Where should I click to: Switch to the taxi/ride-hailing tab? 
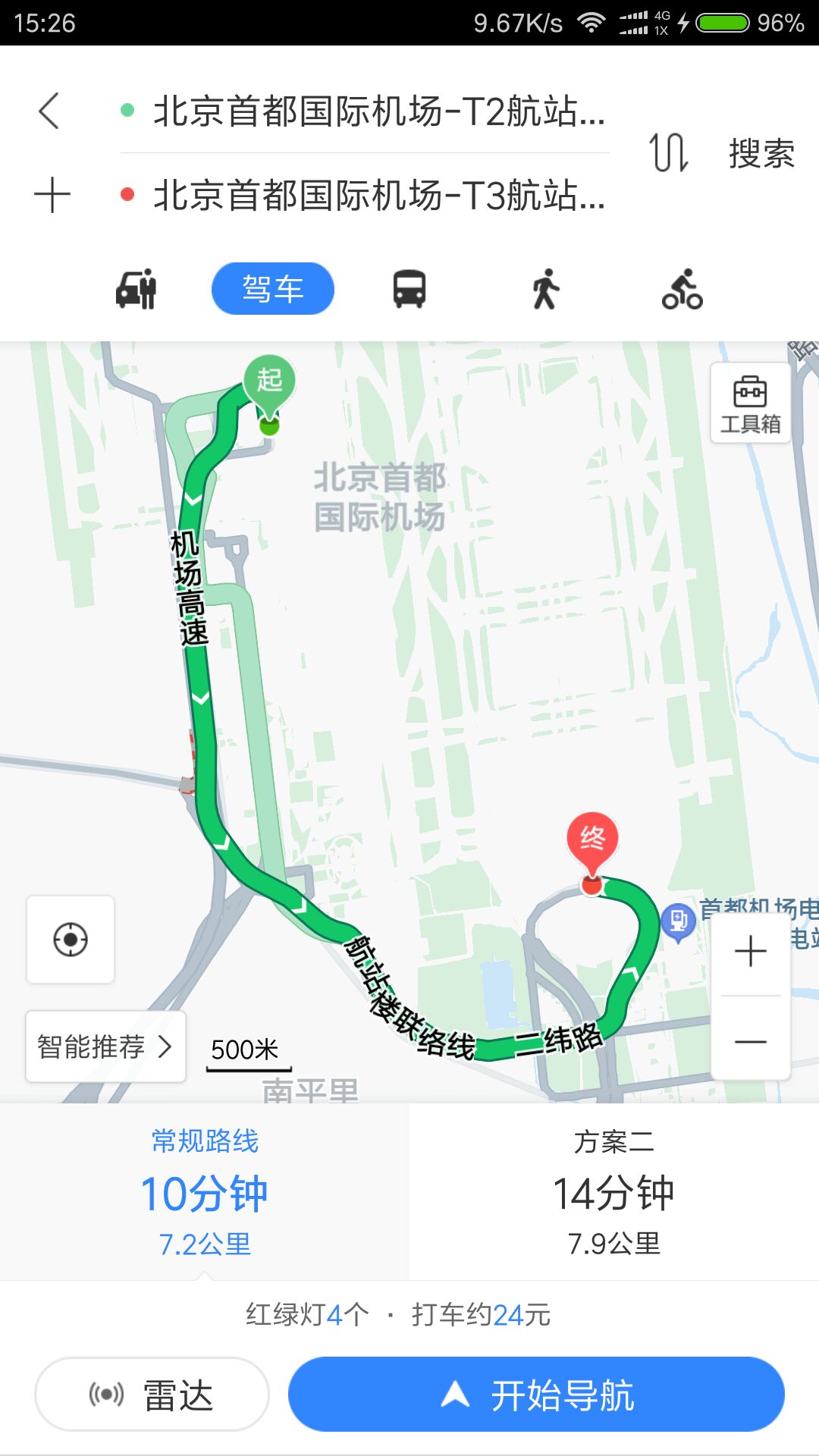136,289
